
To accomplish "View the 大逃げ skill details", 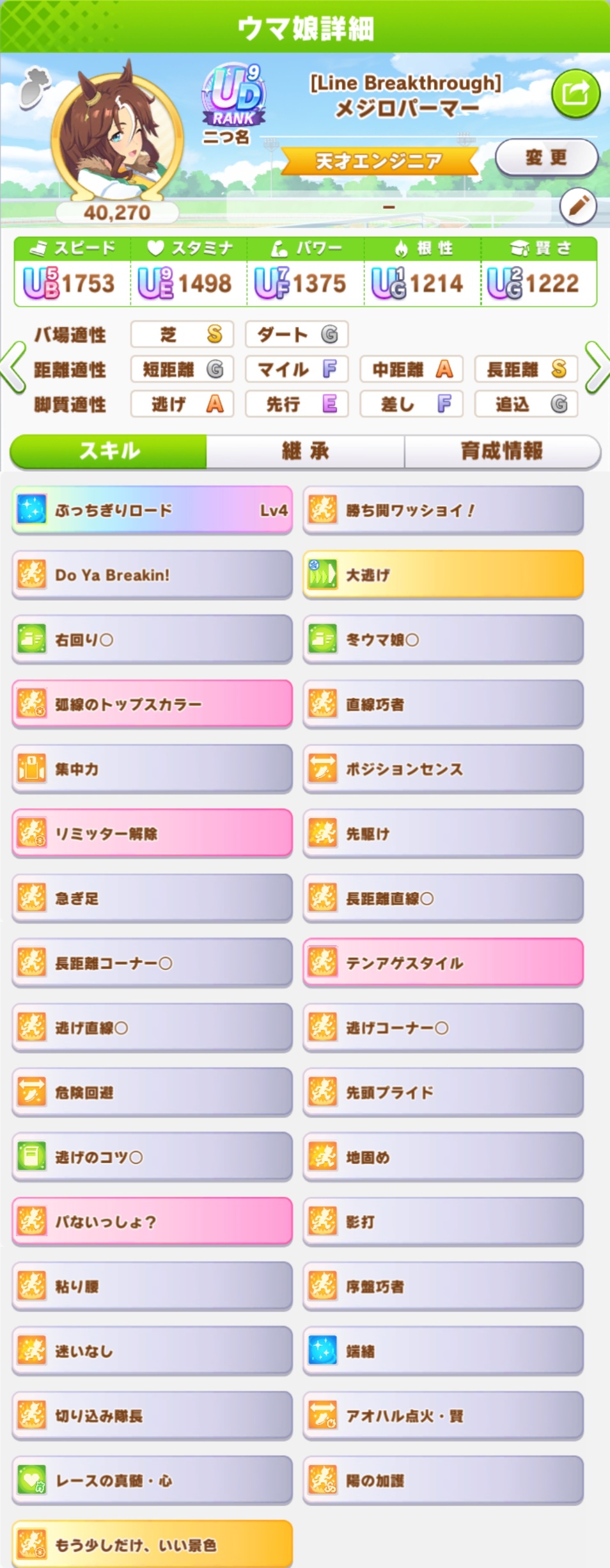I will (442, 574).
